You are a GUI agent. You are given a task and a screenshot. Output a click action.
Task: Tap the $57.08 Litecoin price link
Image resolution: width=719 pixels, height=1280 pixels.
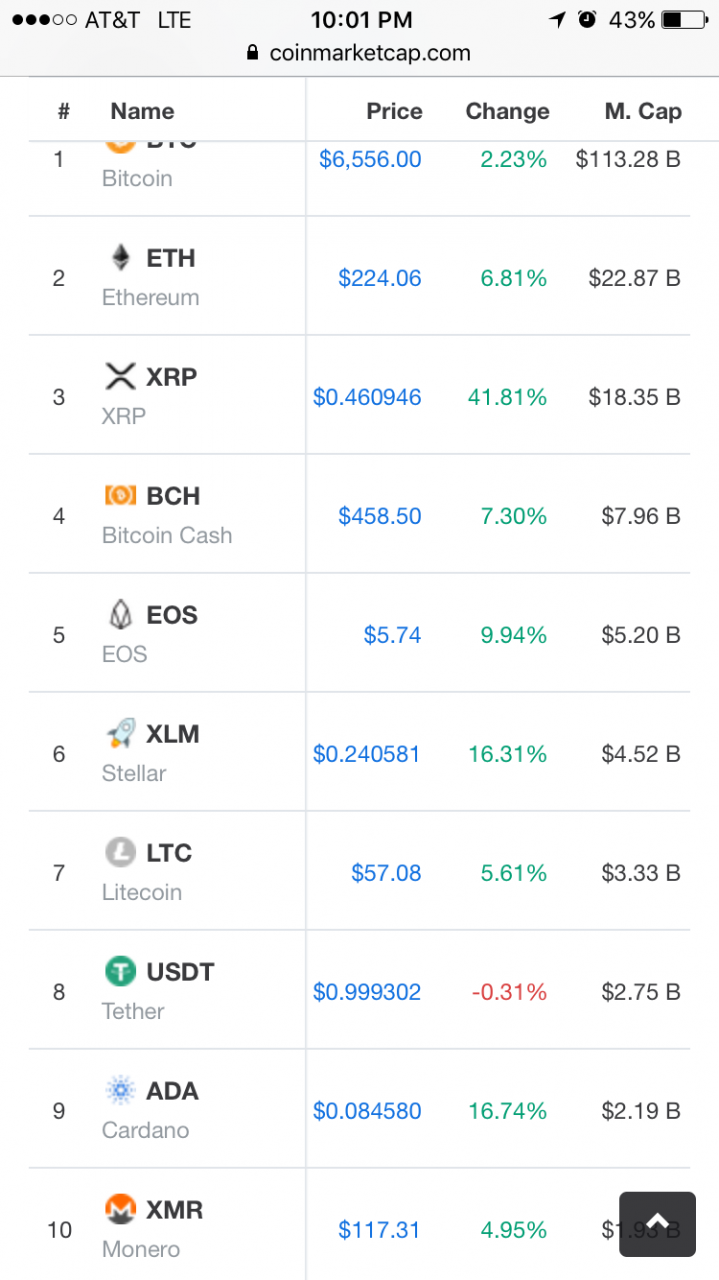point(386,873)
